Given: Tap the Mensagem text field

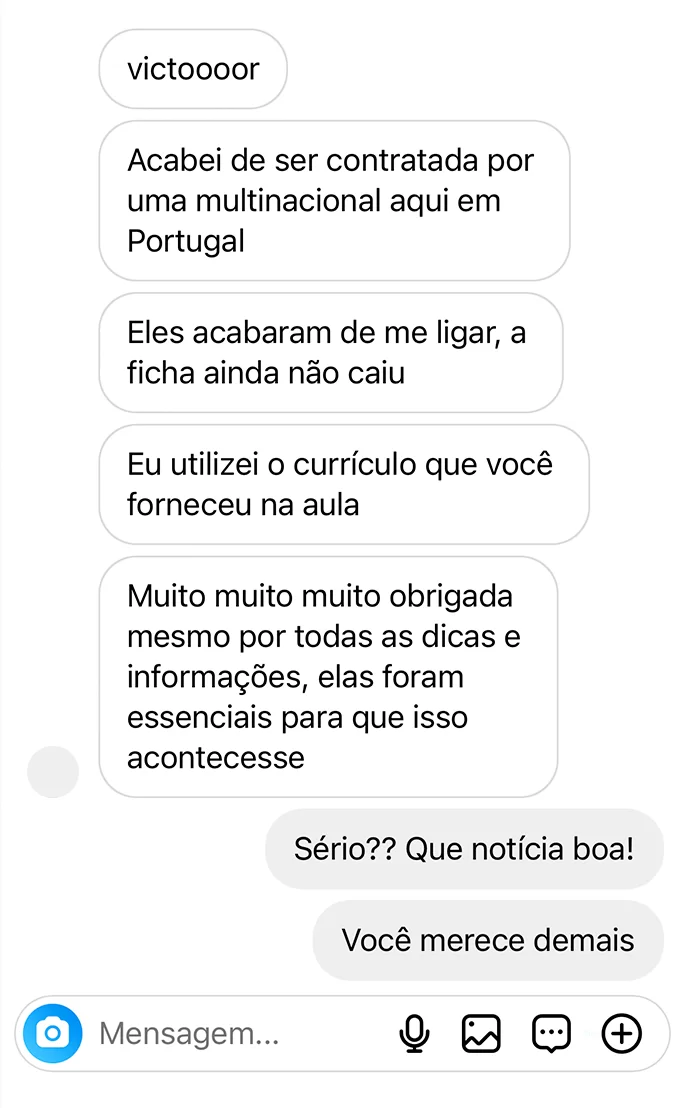Looking at the screenshot, I should tap(240, 1033).
